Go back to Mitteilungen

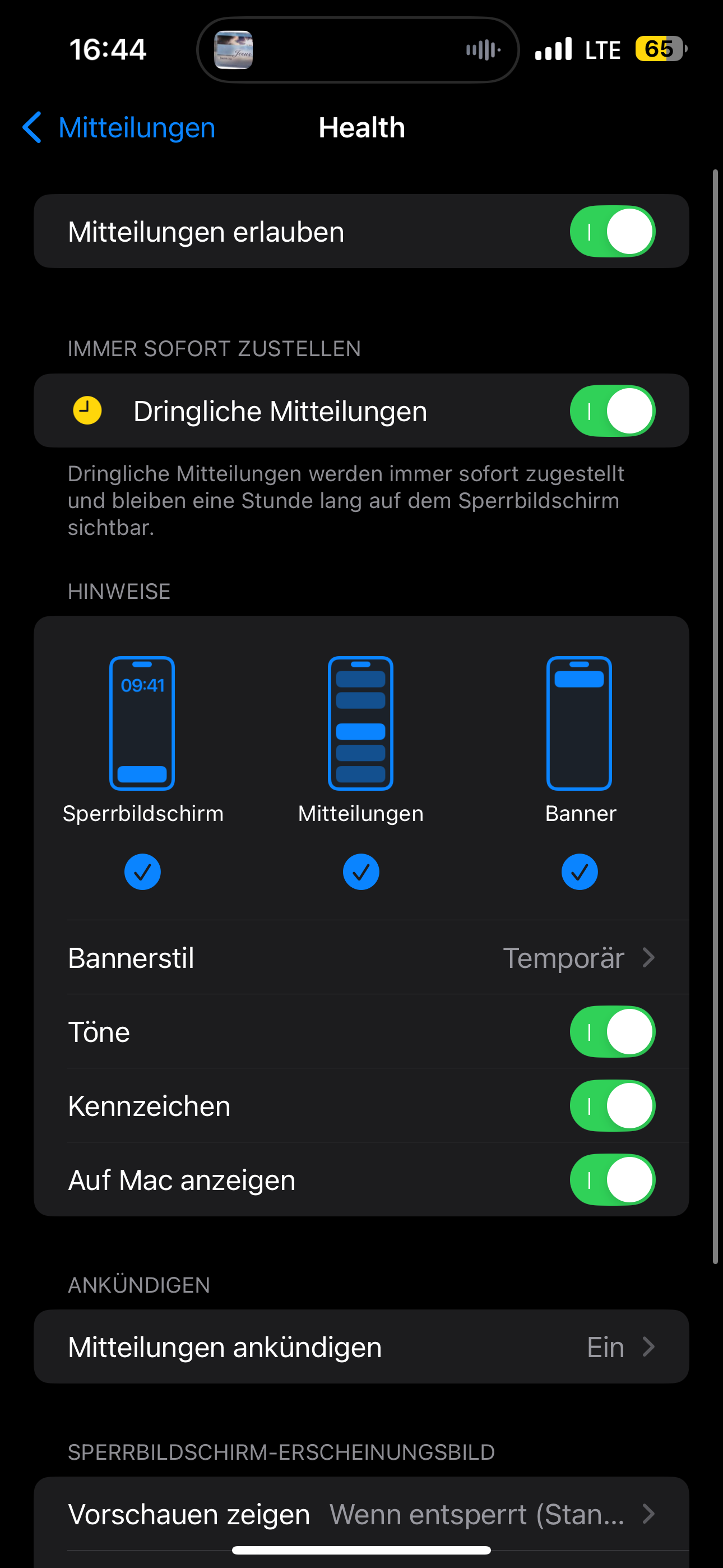(119, 128)
